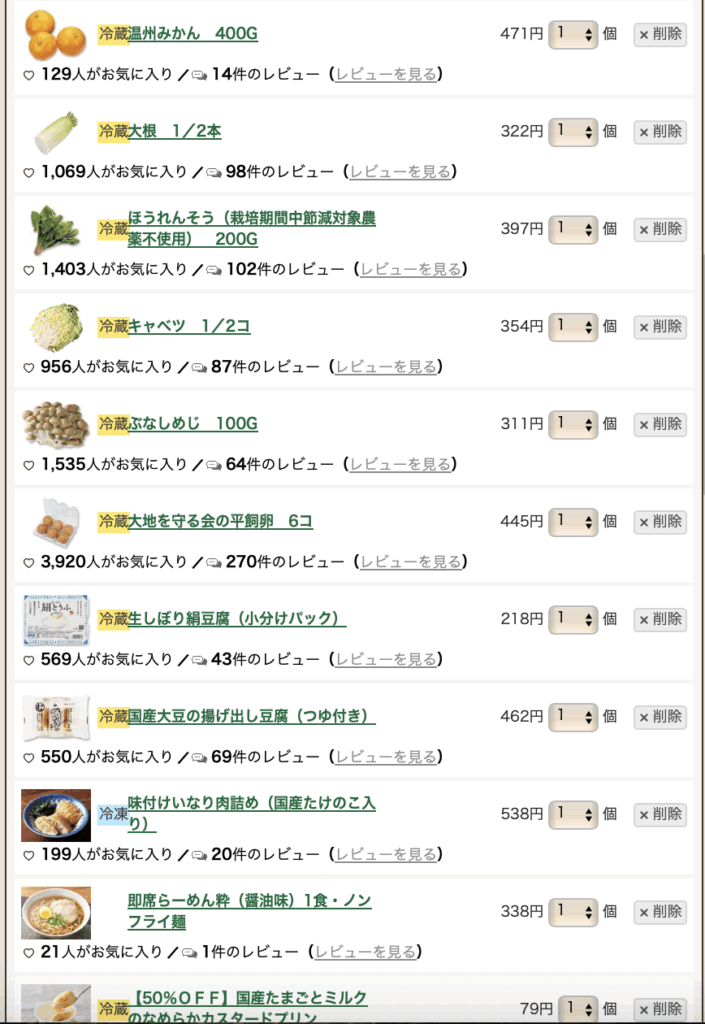This screenshot has width=705, height=1024.
Task: Open ぶなしめじ 100G details
Action: coord(193,424)
